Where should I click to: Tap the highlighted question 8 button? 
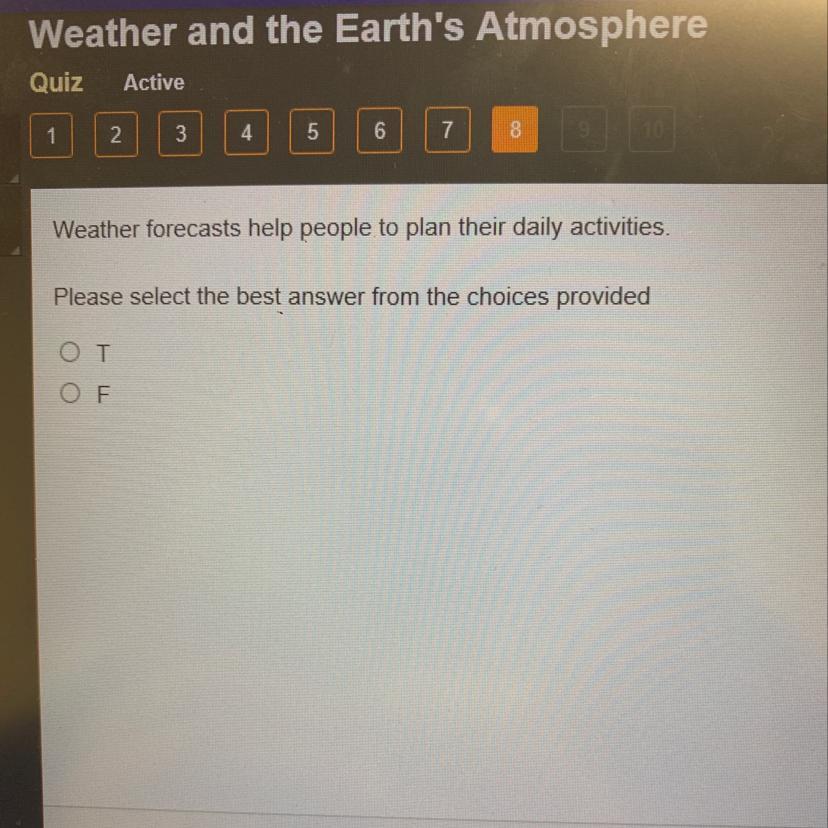514,130
